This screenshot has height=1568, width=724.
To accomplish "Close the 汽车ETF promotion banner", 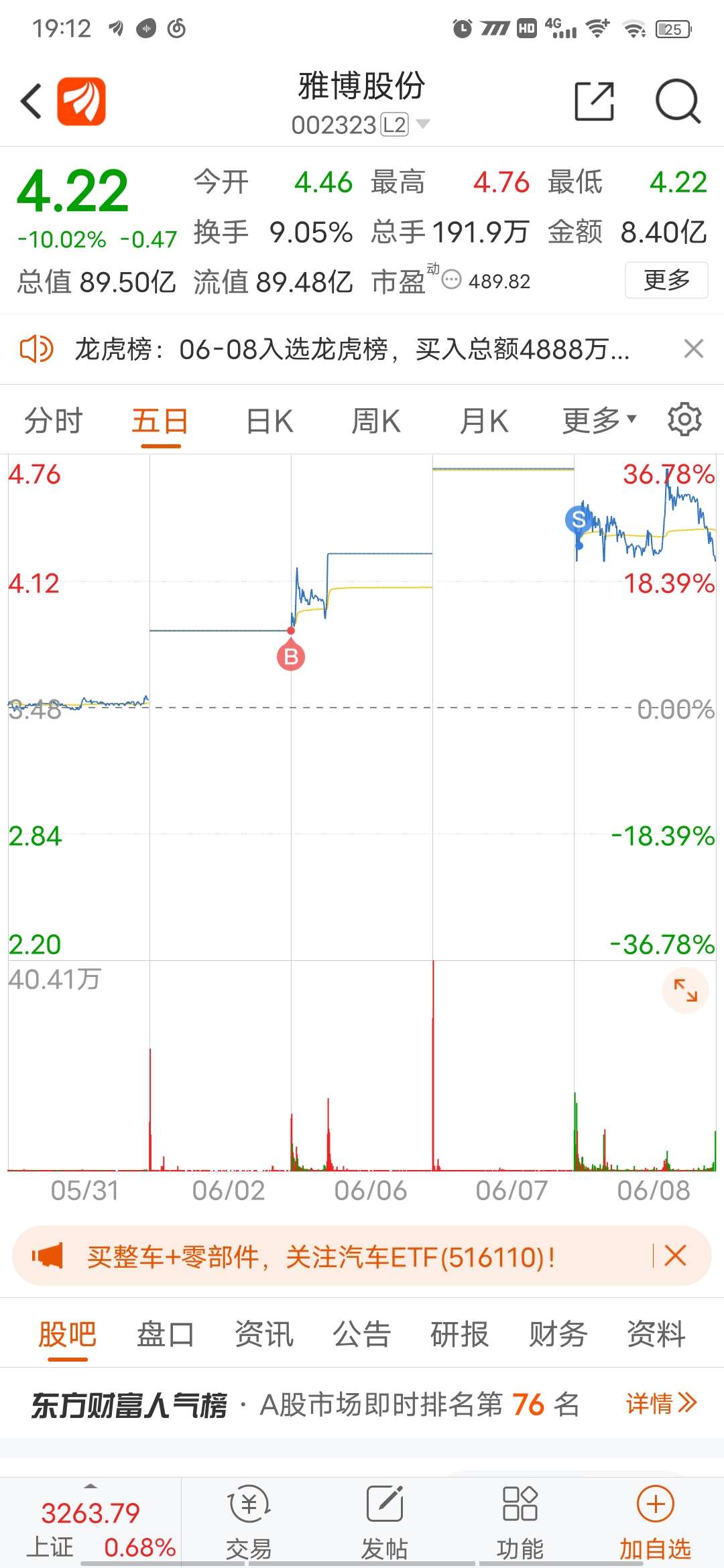I will coord(675,1255).
